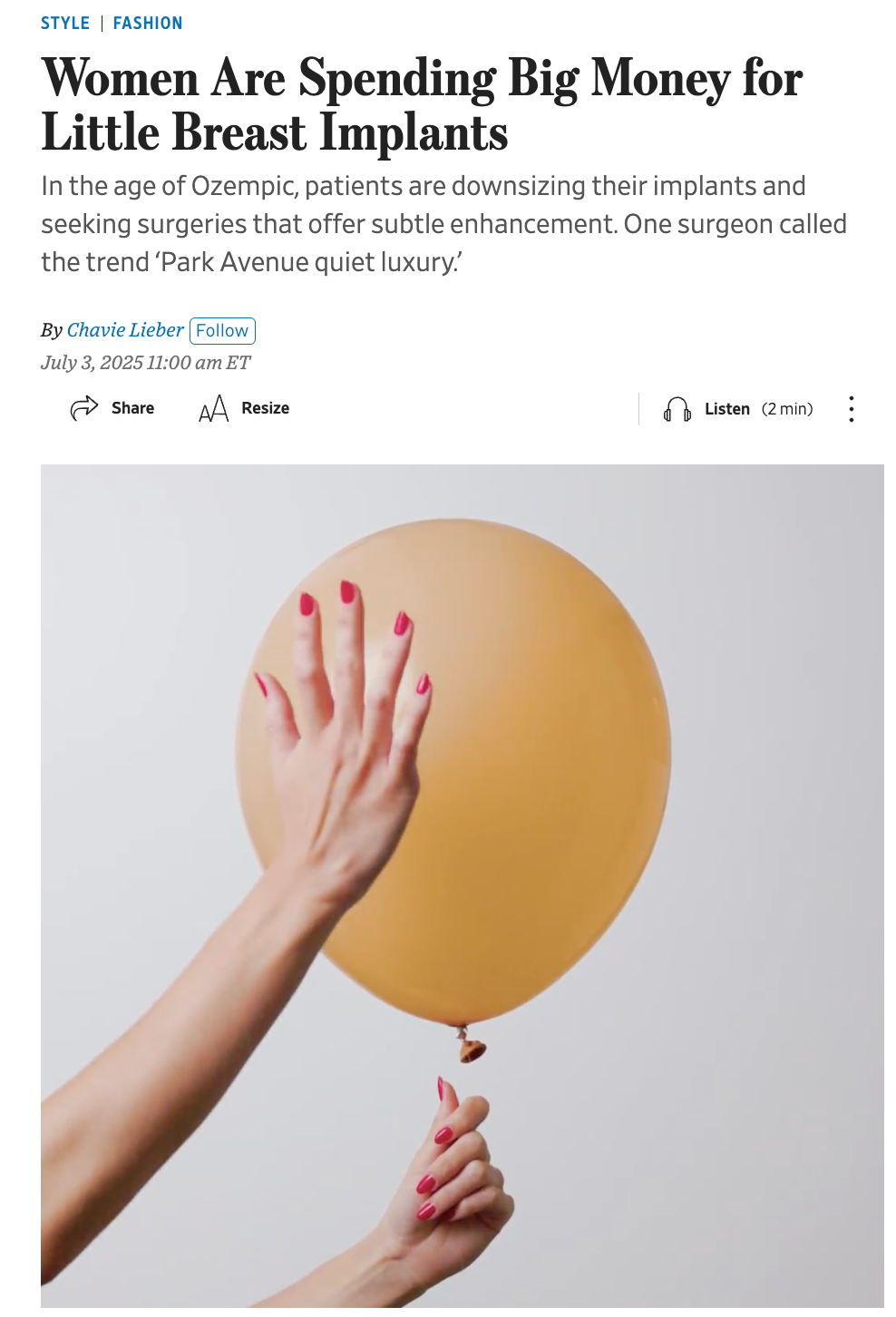This screenshot has width=896, height=1317.
Task: Open author Chavie Lieber's profile
Action: pyautogui.click(x=125, y=330)
